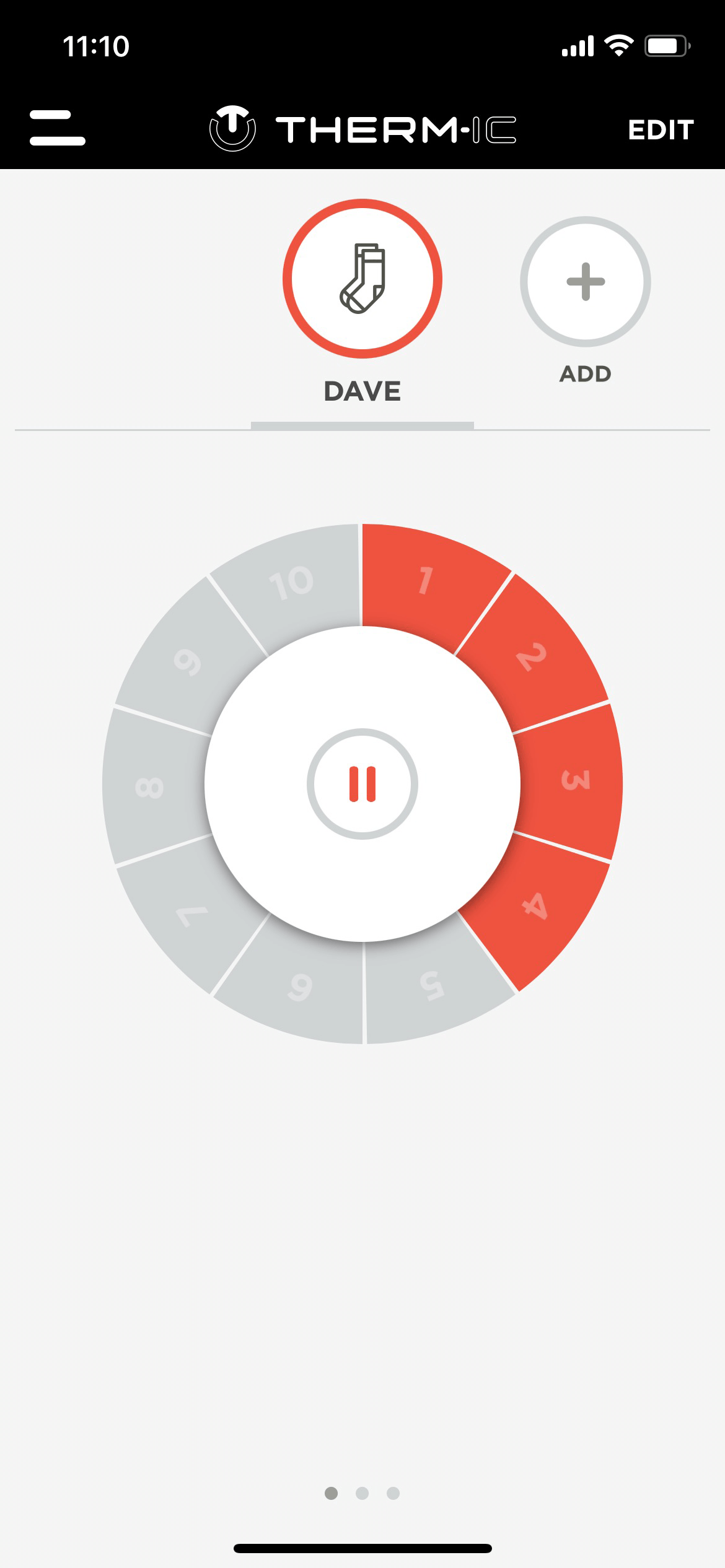
Task: Set heat level to 1
Action: pos(428,582)
